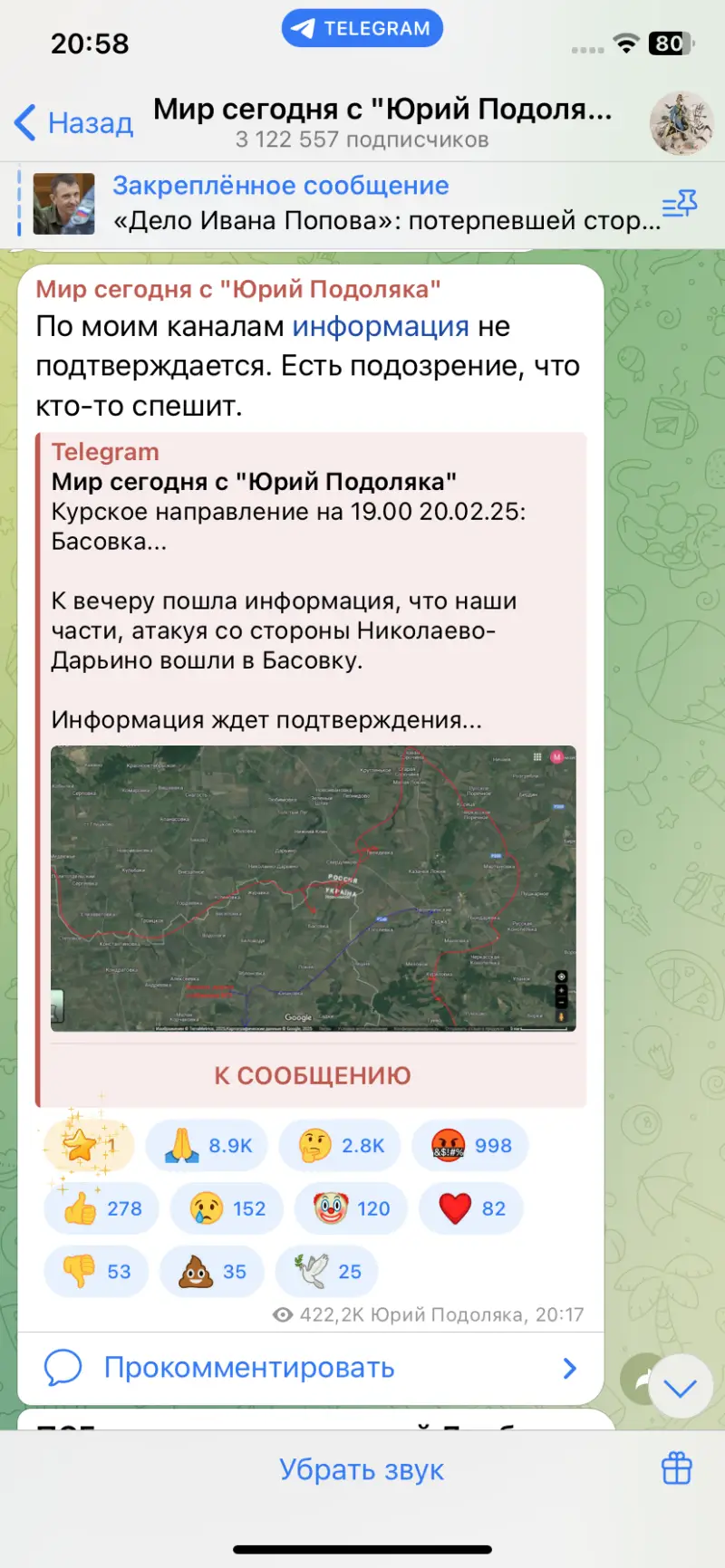Screen dimensions: 725x1568
Task: Add thinking face reaction 2.8K
Action: [341, 1146]
